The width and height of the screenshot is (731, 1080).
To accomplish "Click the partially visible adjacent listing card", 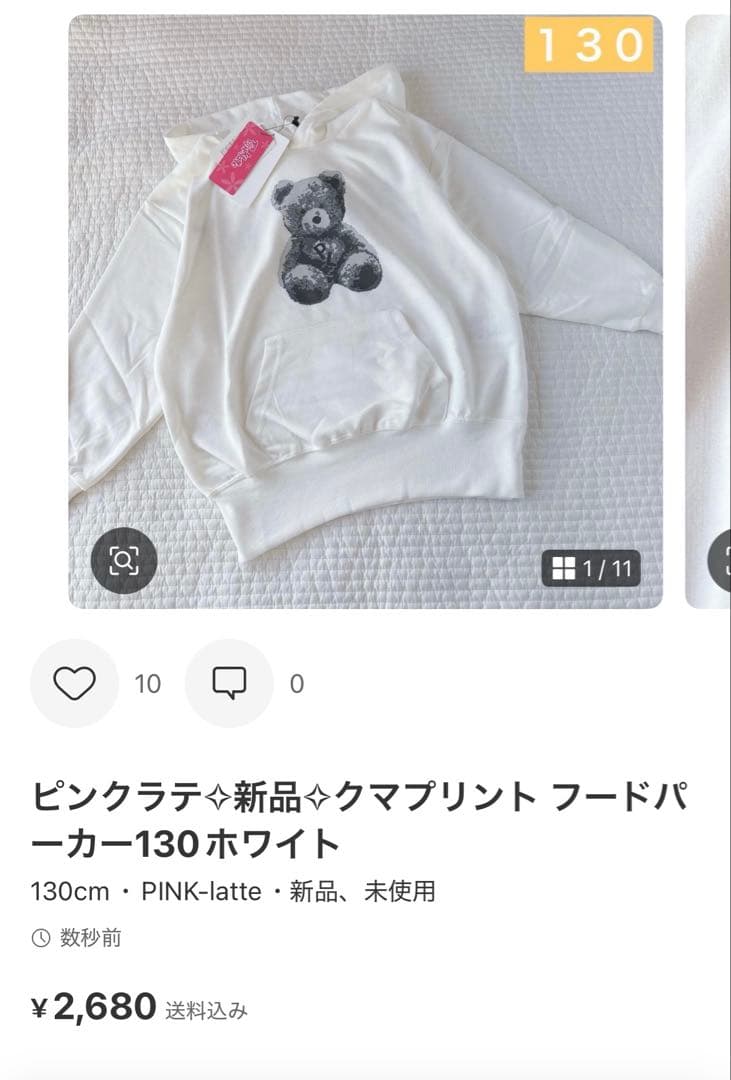I will pyautogui.click(x=708, y=300).
